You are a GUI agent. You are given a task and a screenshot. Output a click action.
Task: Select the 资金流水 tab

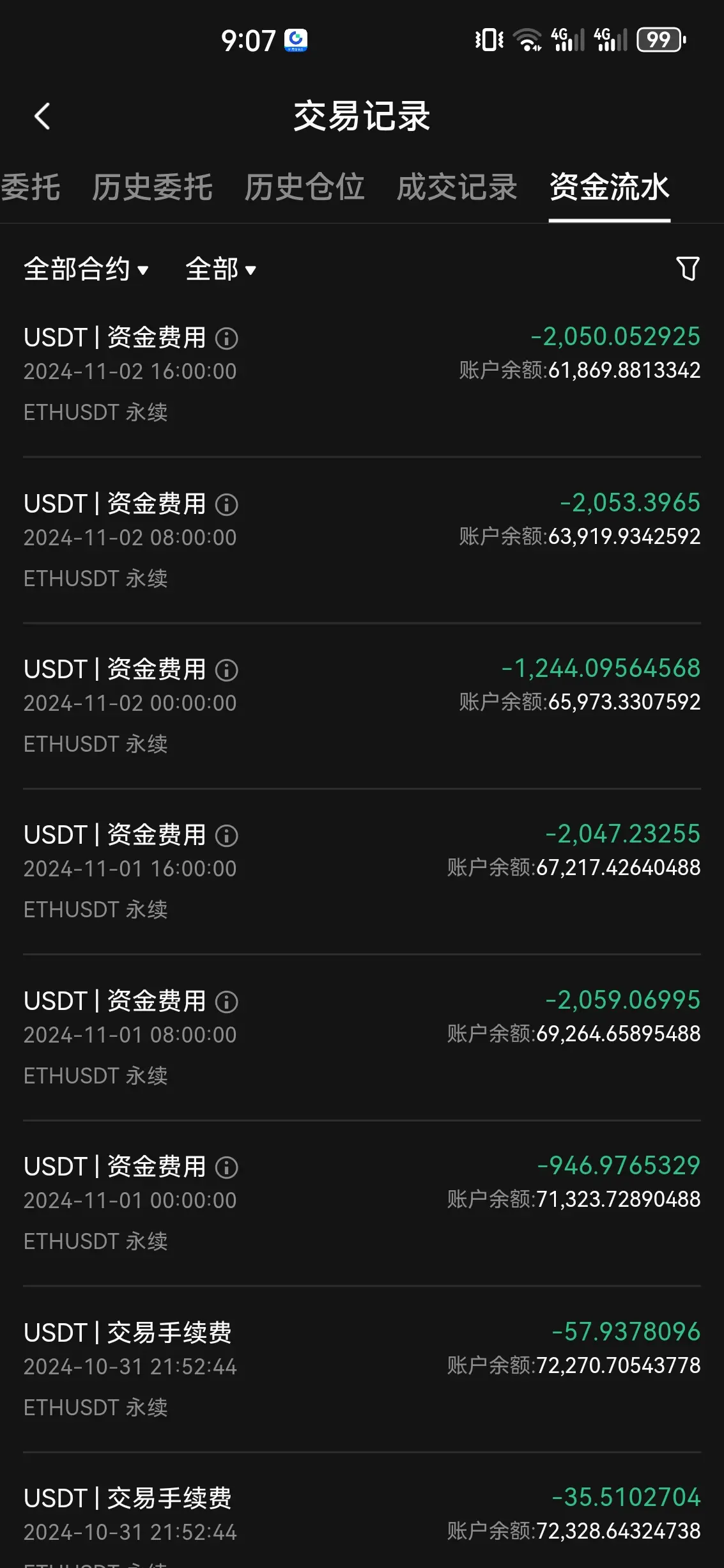pos(609,187)
